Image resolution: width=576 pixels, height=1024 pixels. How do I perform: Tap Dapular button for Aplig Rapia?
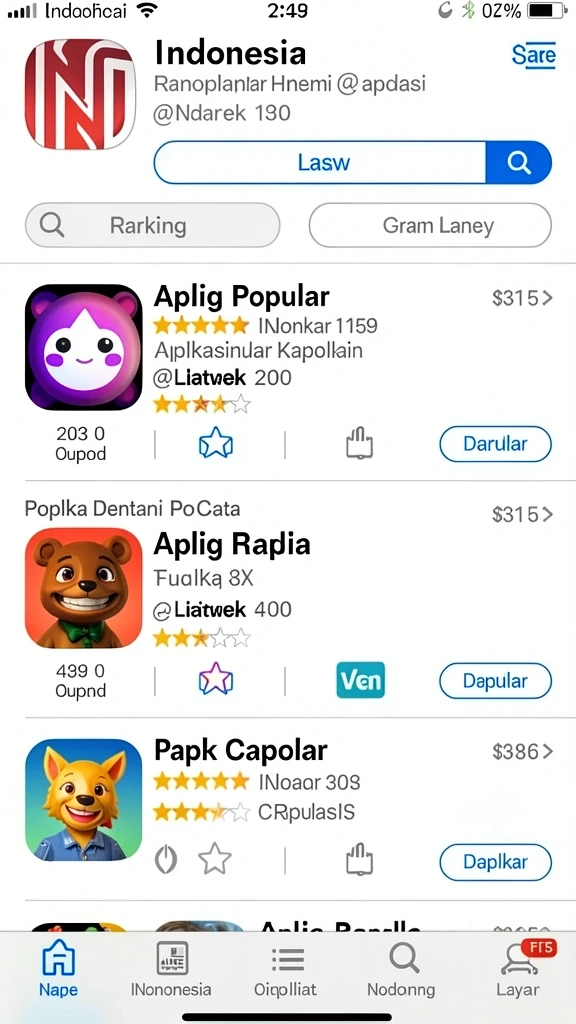coord(495,681)
